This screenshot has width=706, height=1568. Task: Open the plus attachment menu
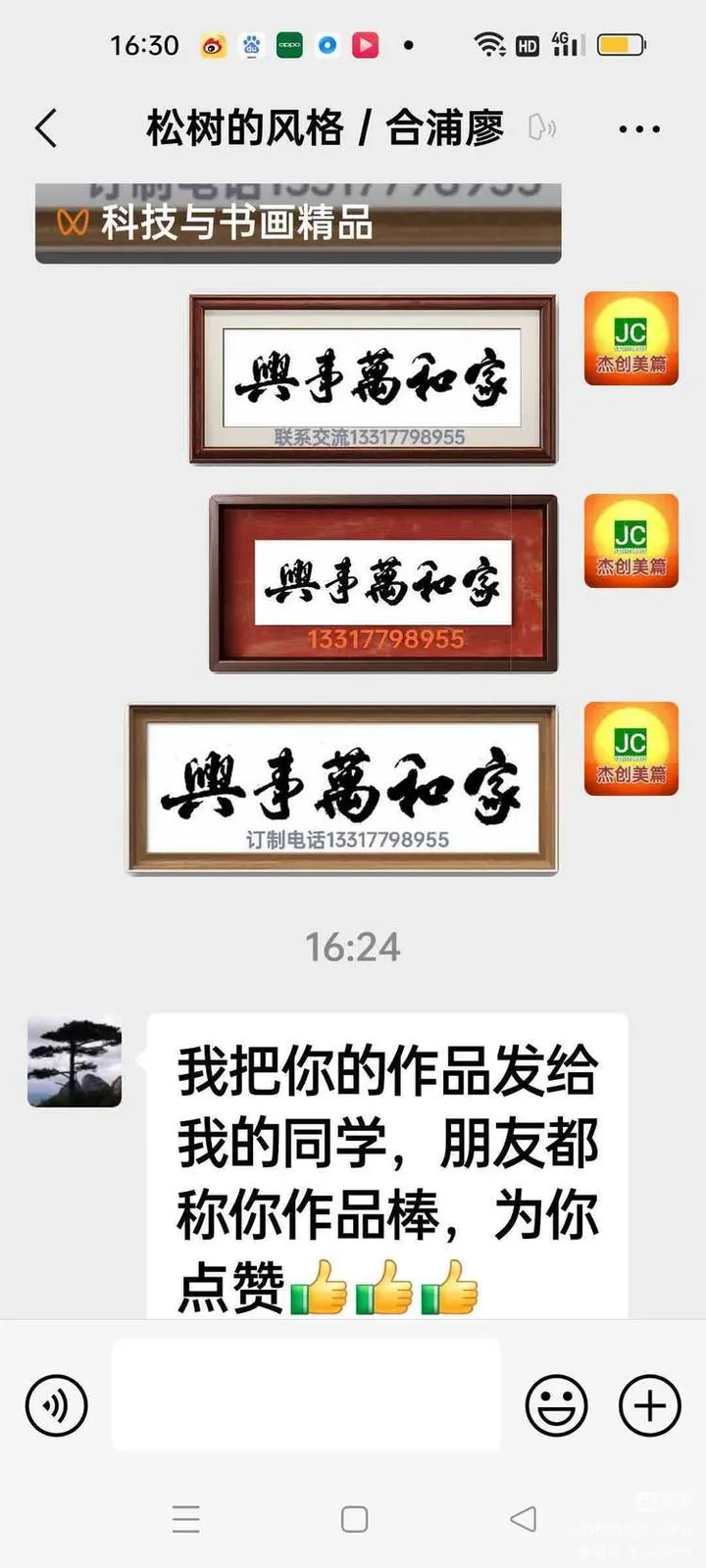pyautogui.click(x=649, y=1405)
